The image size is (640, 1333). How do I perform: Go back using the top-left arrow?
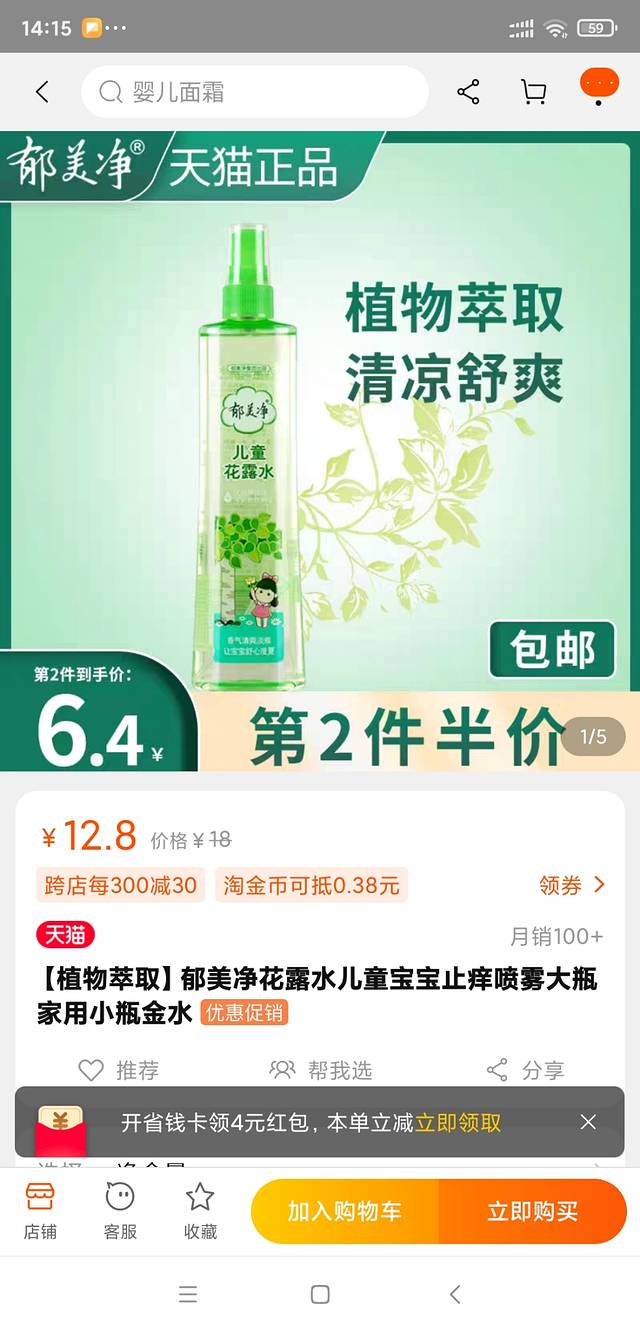tap(42, 92)
